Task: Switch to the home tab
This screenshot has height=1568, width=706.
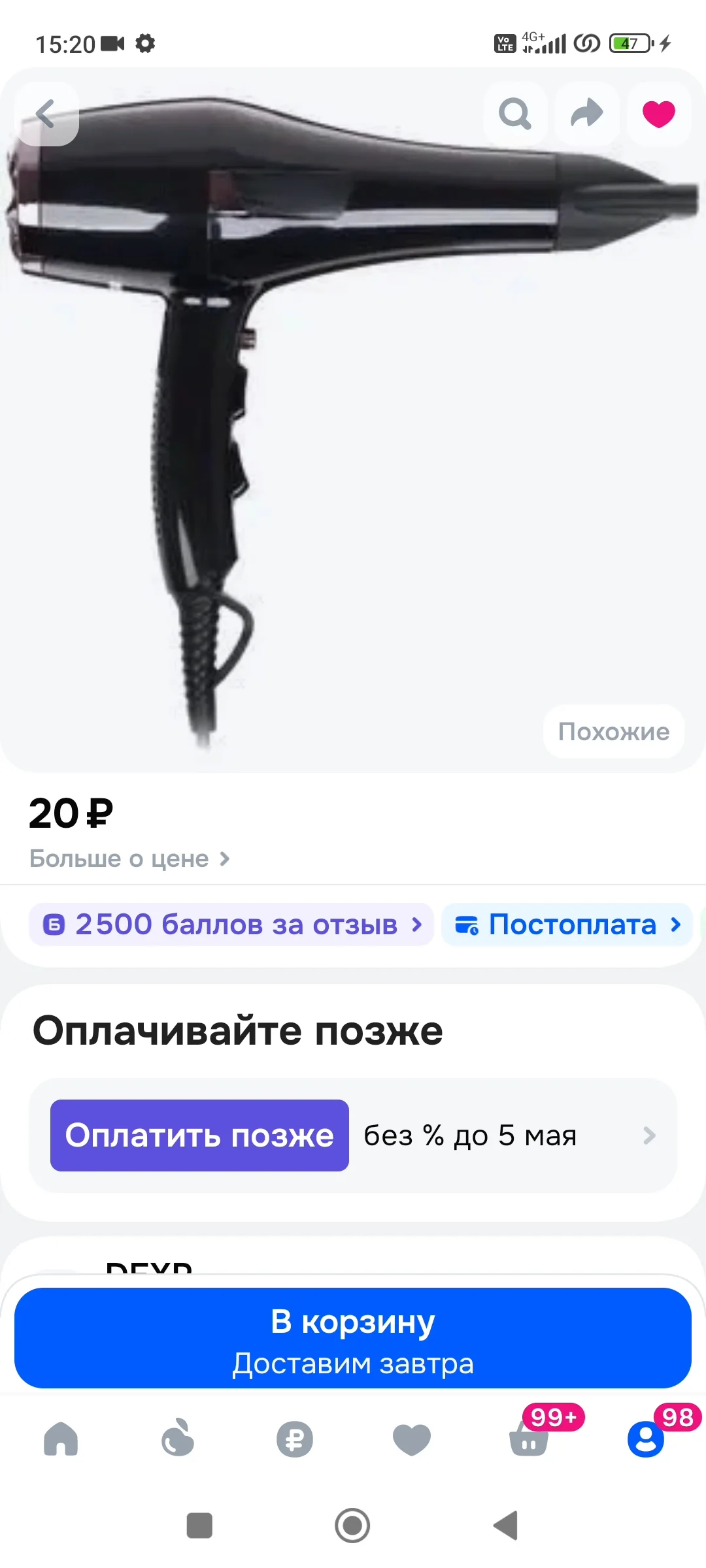Action: (61, 1439)
